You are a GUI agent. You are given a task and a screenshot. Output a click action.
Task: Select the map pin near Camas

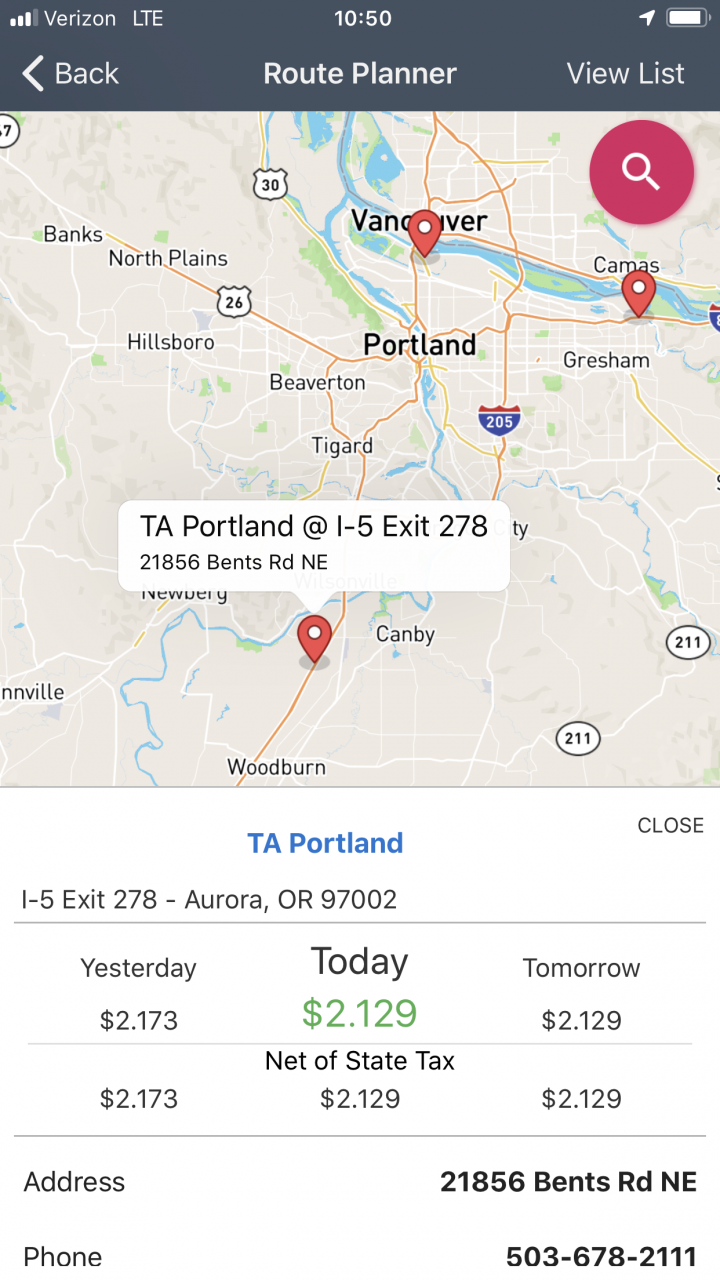tap(638, 295)
